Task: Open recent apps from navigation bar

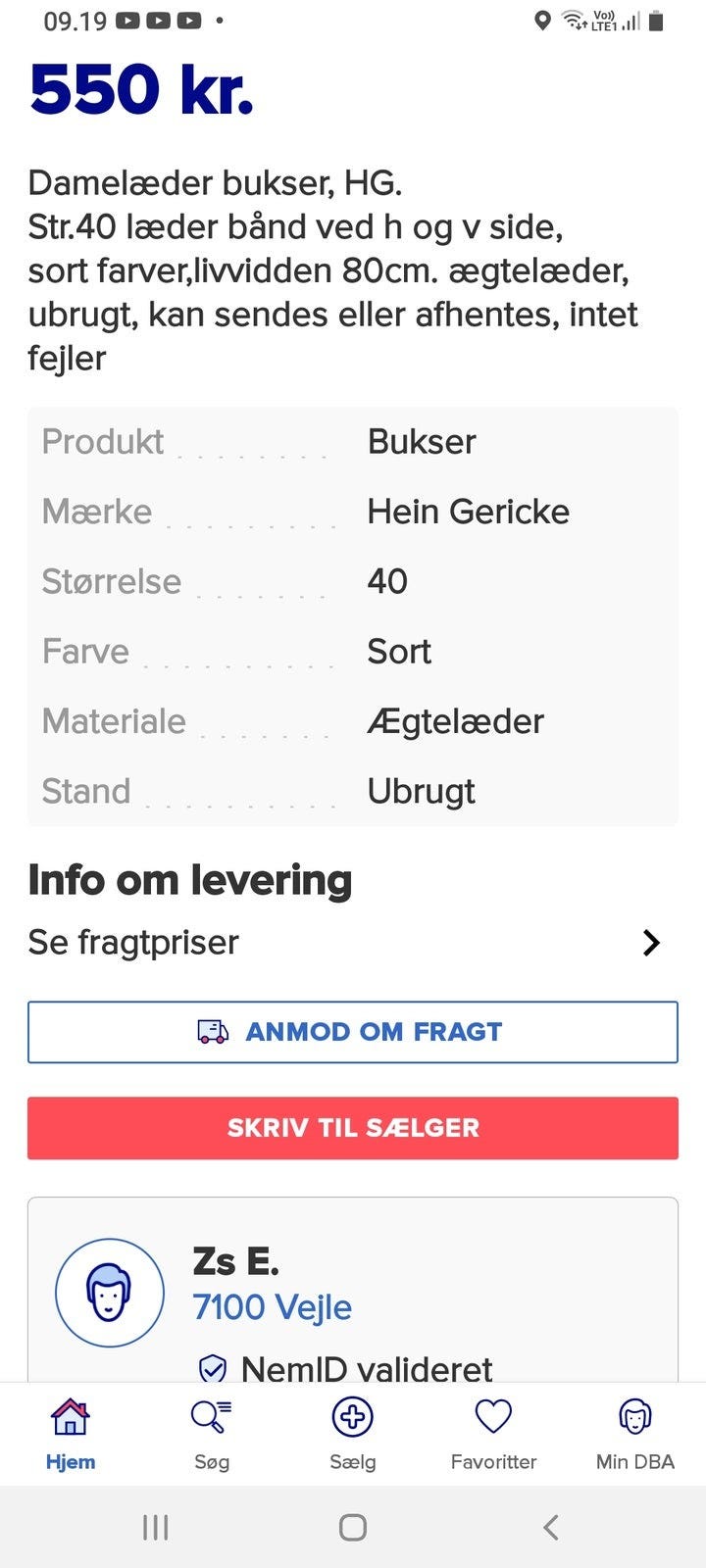Action: (x=156, y=1527)
